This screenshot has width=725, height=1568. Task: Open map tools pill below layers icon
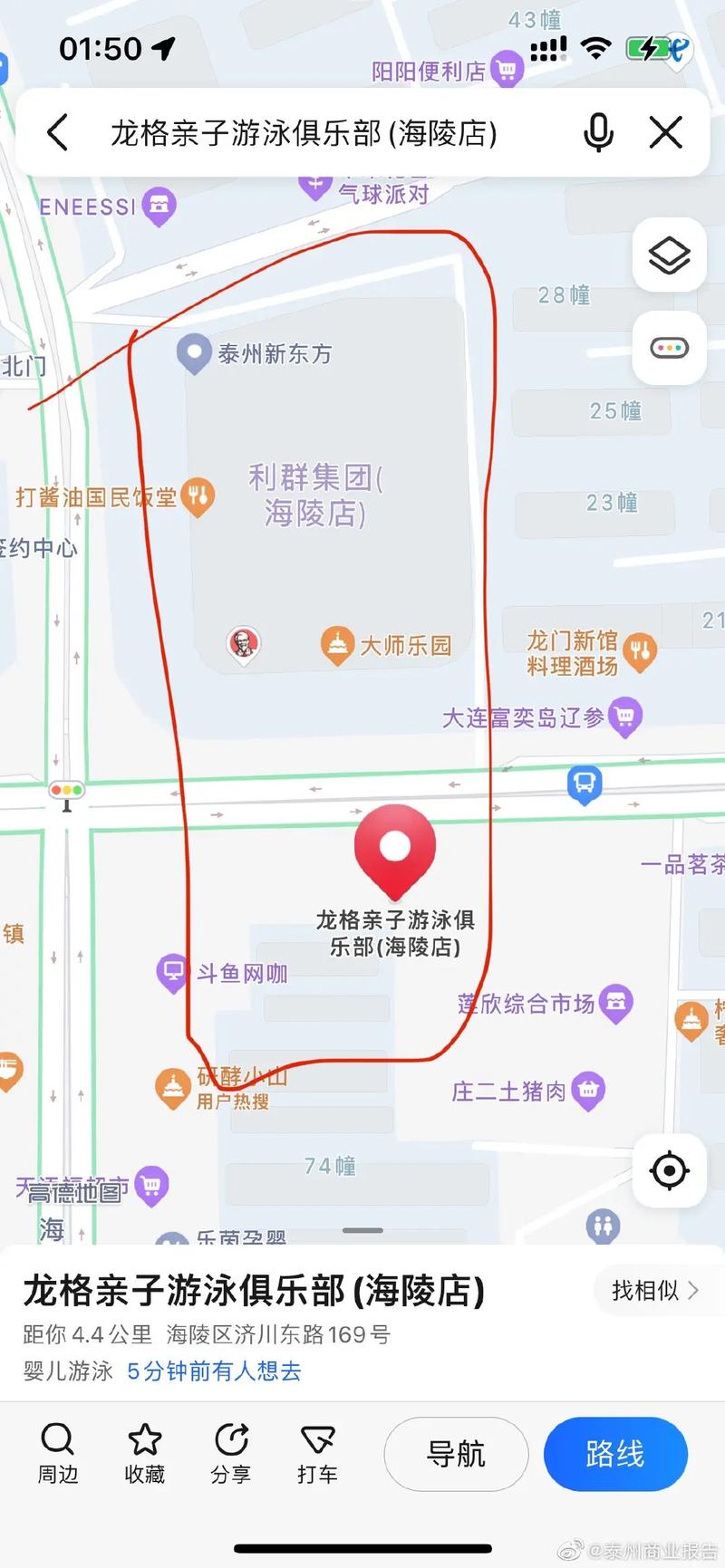(x=668, y=348)
